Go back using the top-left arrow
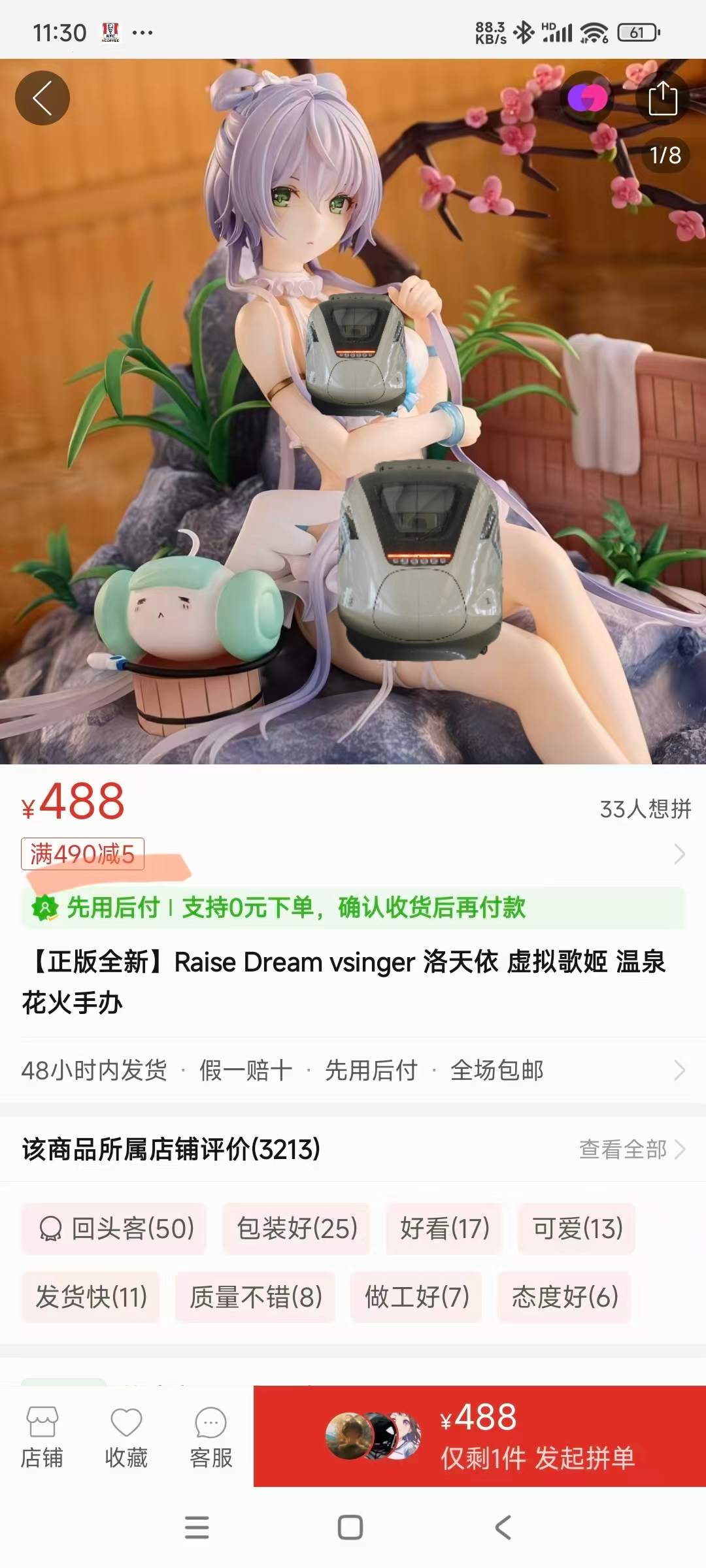This screenshot has height=1568, width=706. 42,98
